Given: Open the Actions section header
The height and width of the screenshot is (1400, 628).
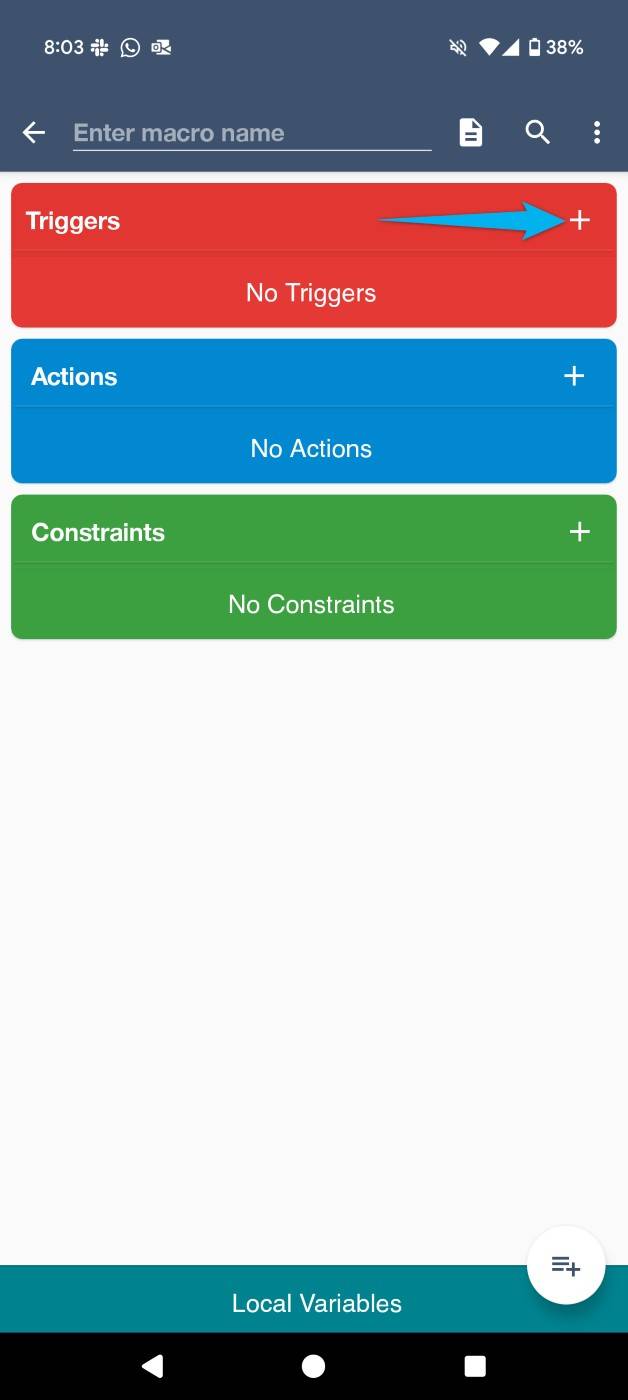Looking at the screenshot, I should (74, 377).
